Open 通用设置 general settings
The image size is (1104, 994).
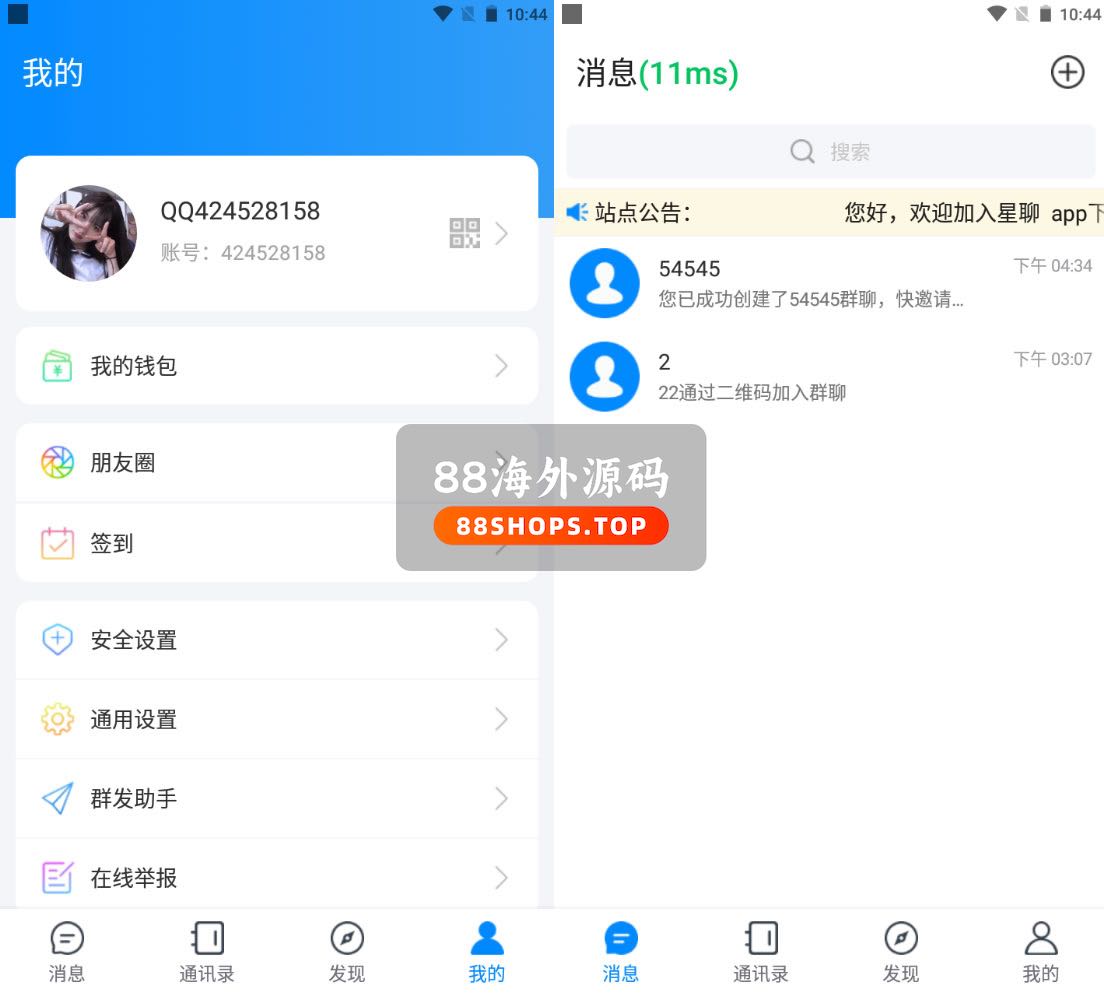pyautogui.click(x=276, y=720)
